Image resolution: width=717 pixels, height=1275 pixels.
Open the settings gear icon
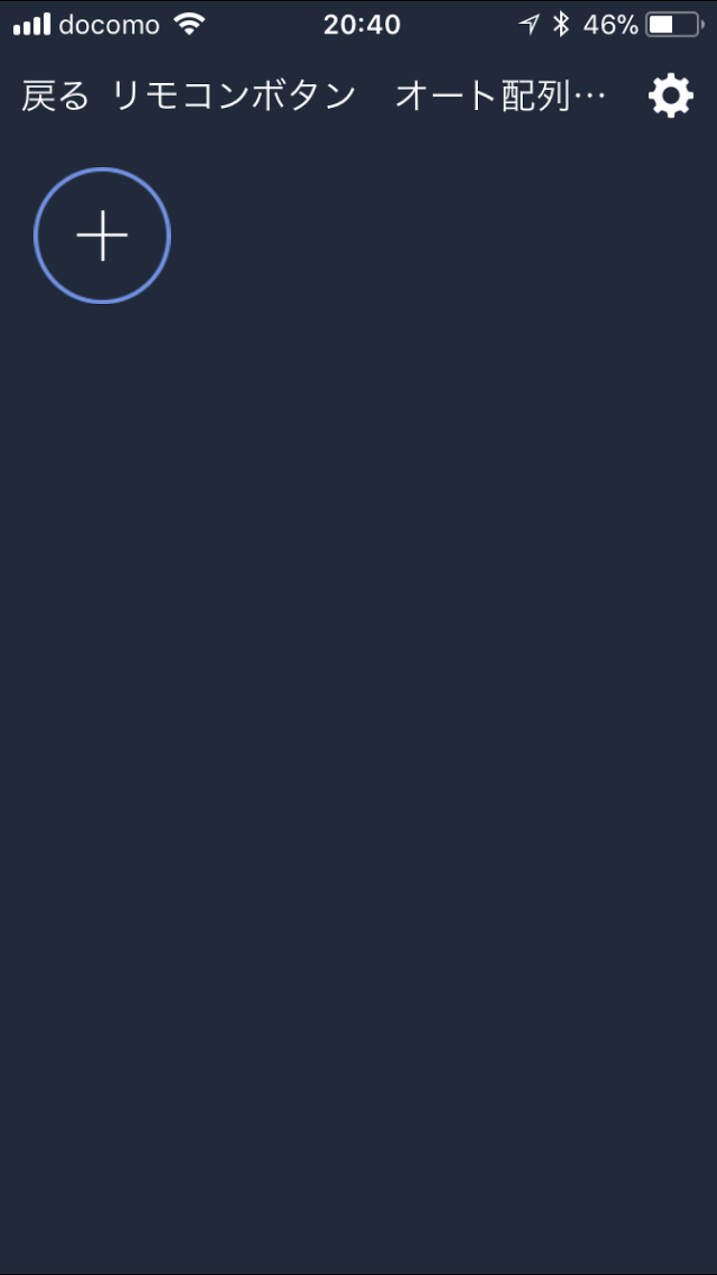point(670,96)
